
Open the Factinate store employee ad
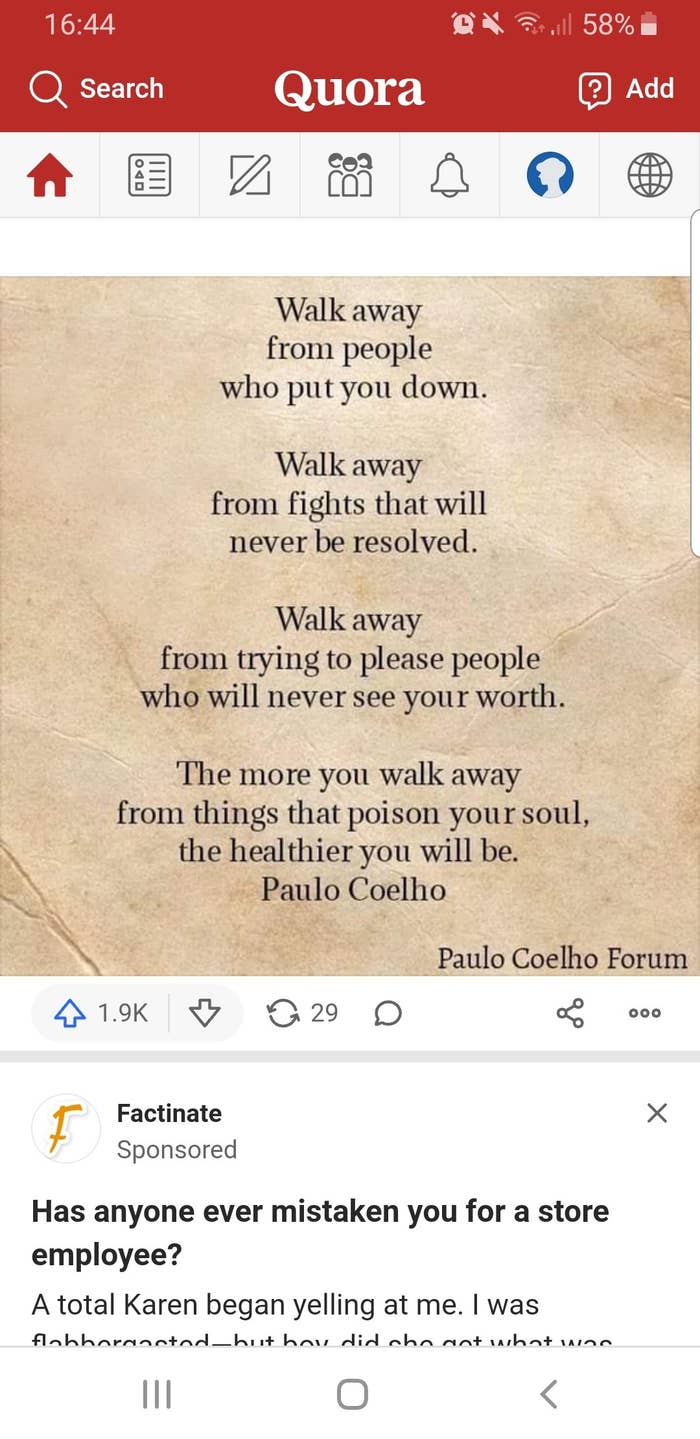tap(320, 1230)
